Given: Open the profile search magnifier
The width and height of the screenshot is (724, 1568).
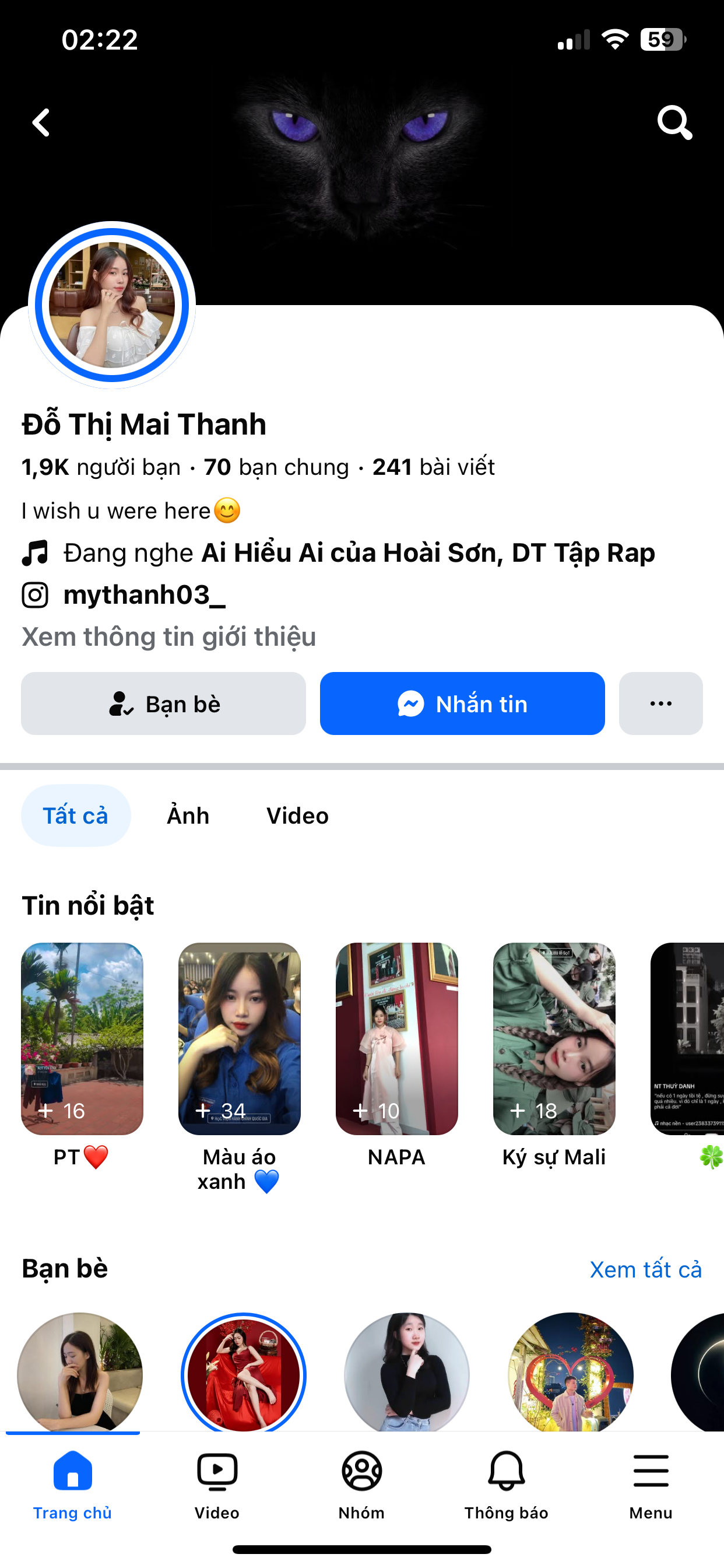Looking at the screenshot, I should [x=674, y=123].
